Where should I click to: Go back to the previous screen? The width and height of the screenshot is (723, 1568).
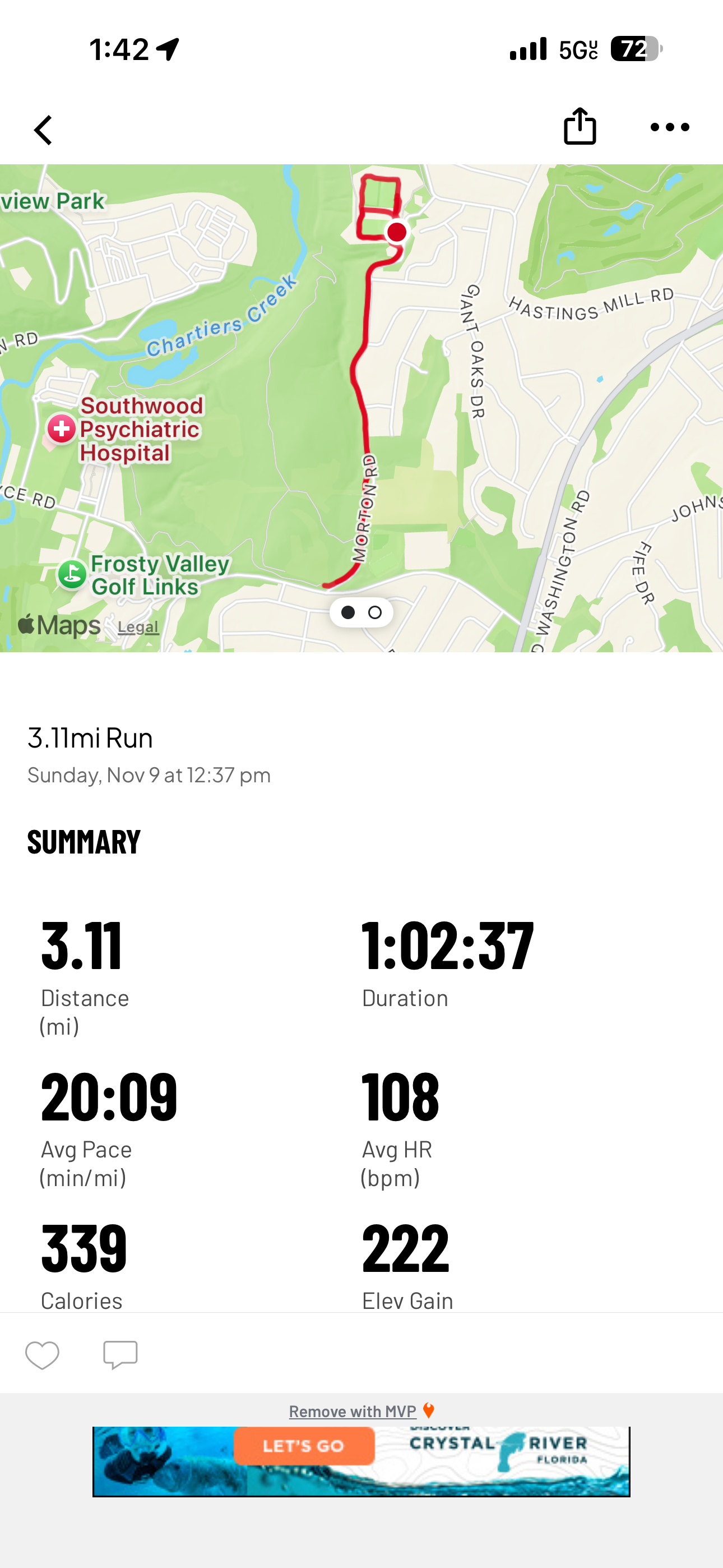click(43, 130)
